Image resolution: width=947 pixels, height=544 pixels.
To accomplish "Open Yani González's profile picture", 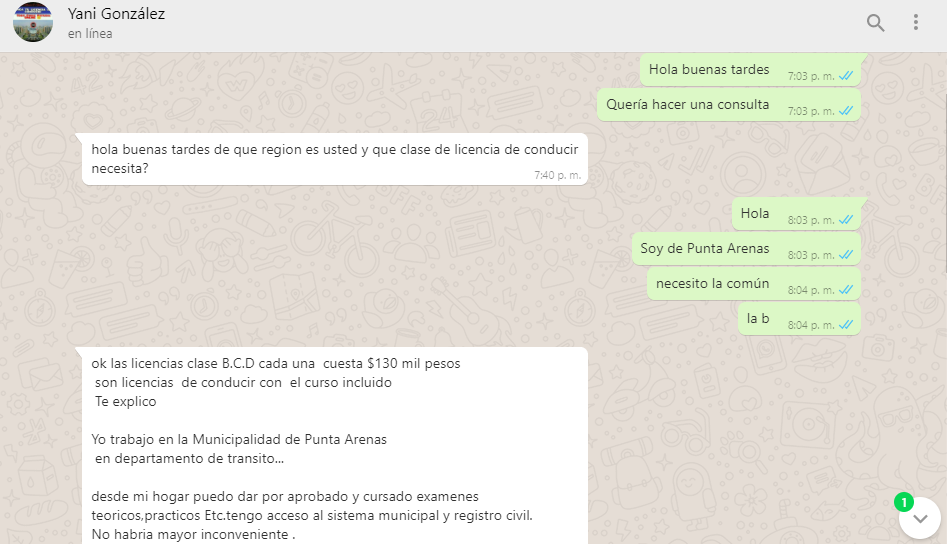I will pyautogui.click(x=32, y=22).
